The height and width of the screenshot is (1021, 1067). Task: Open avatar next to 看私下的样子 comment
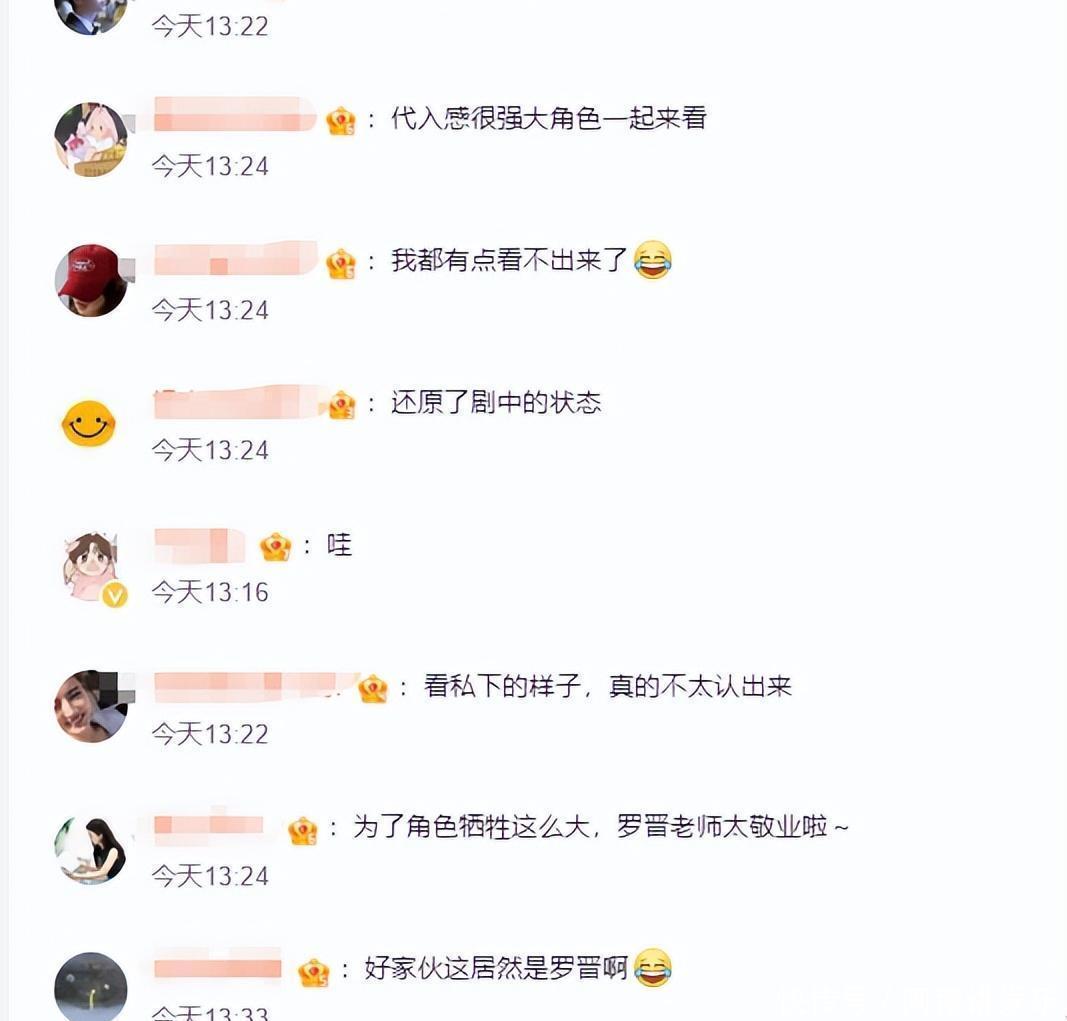90,706
